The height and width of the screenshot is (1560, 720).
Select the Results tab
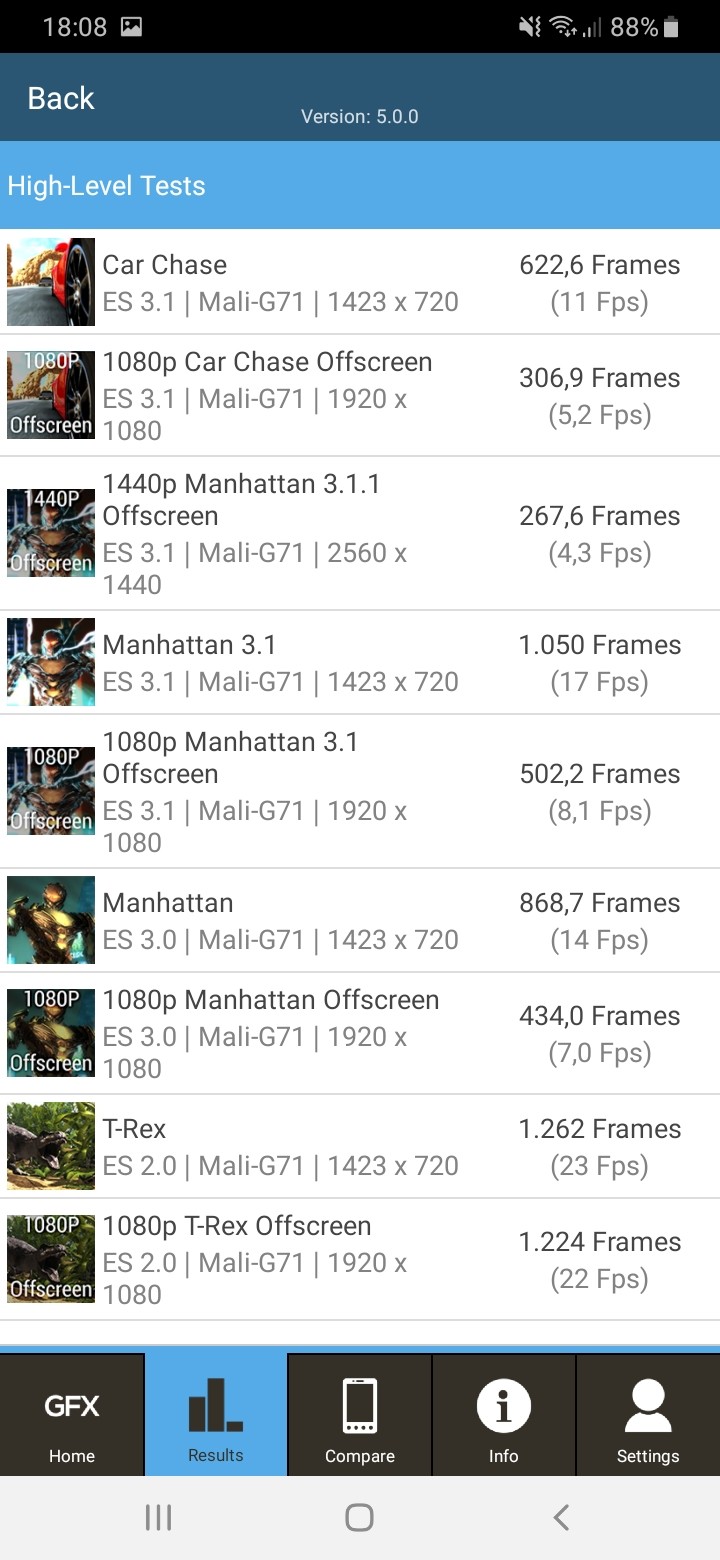click(x=216, y=1415)
